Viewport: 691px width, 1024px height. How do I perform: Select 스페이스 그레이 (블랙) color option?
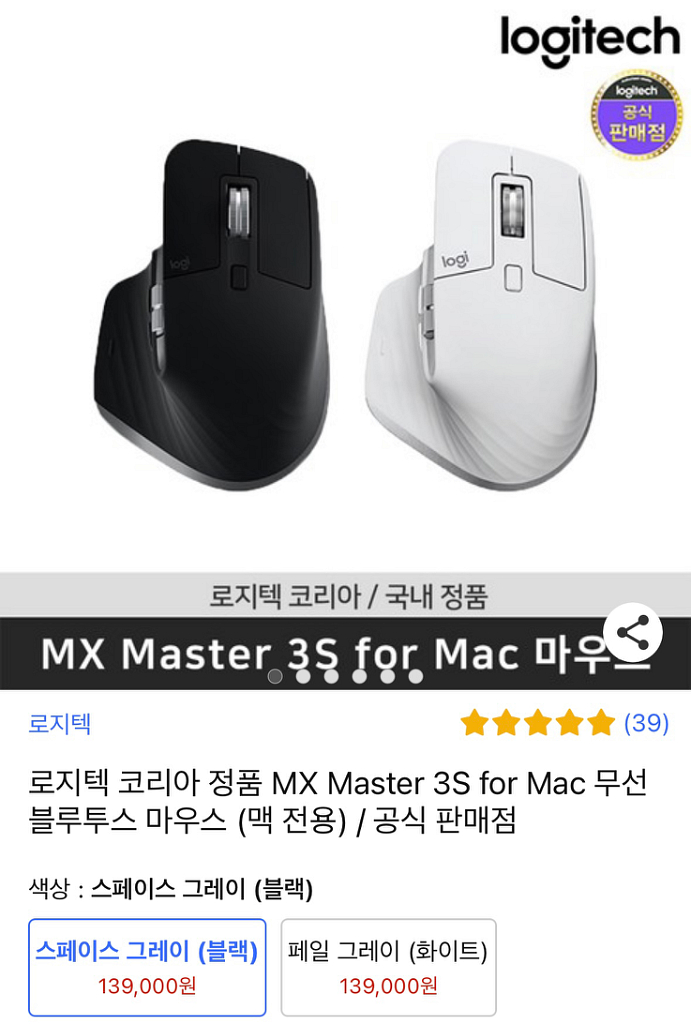click(147, 966)
